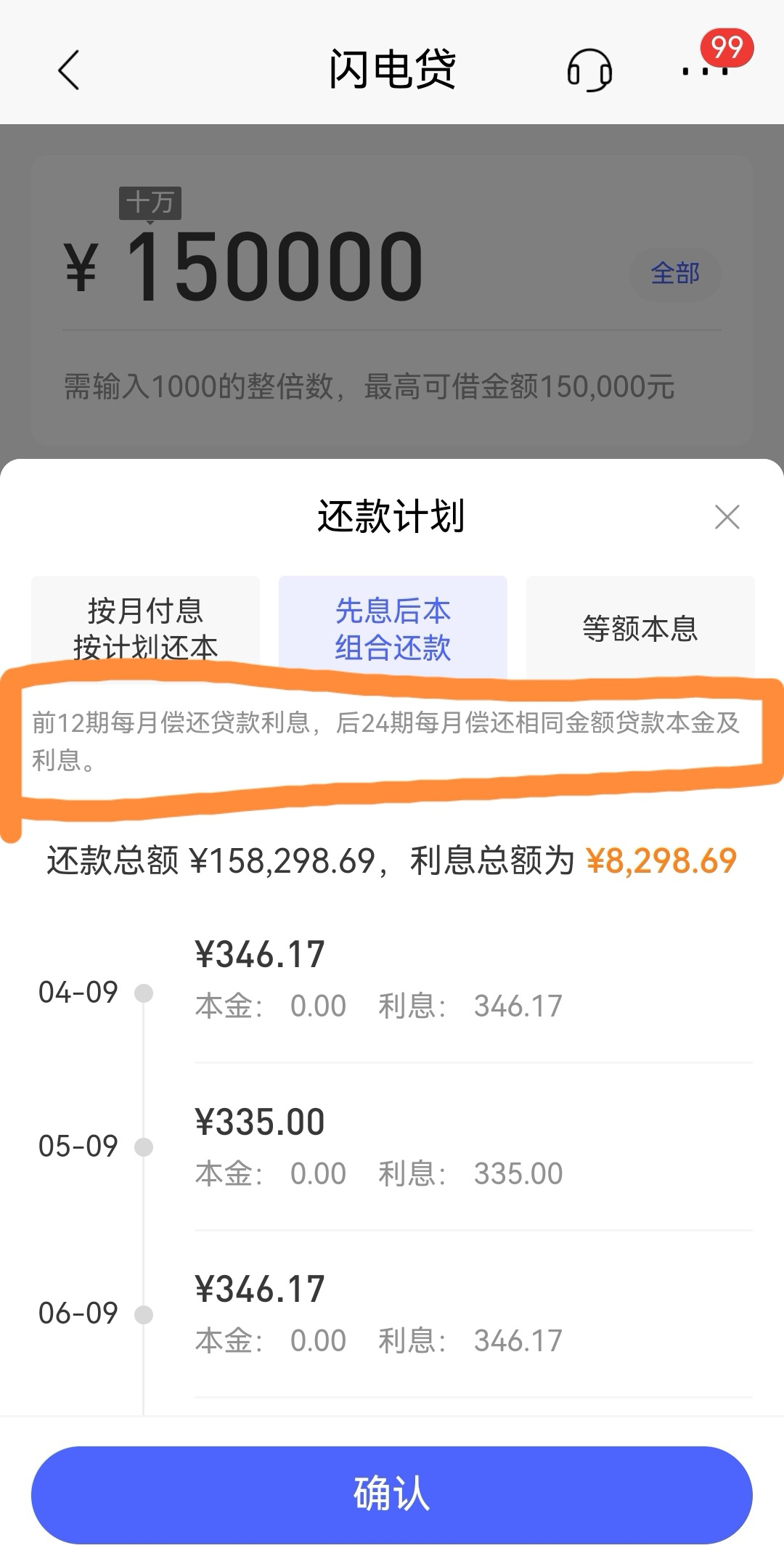
Task: Tap the 确认 button
Action: click(x=391, y=1494)
